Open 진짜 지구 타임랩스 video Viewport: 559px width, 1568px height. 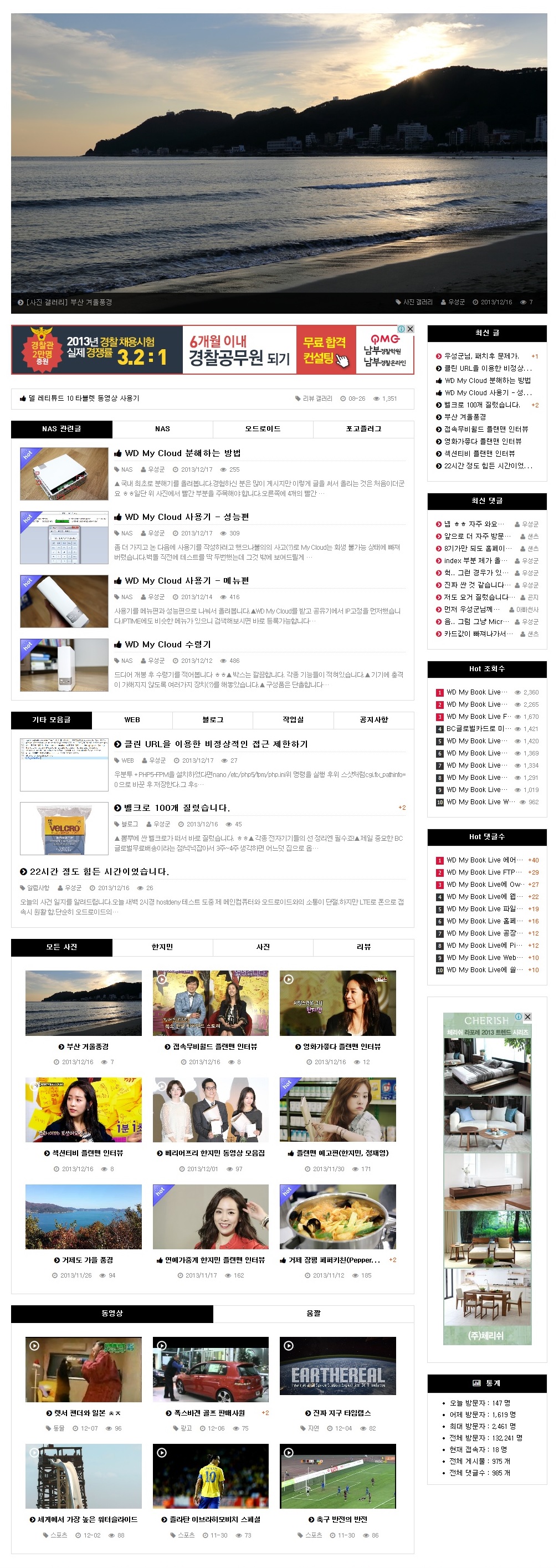tap(337, 1366)
